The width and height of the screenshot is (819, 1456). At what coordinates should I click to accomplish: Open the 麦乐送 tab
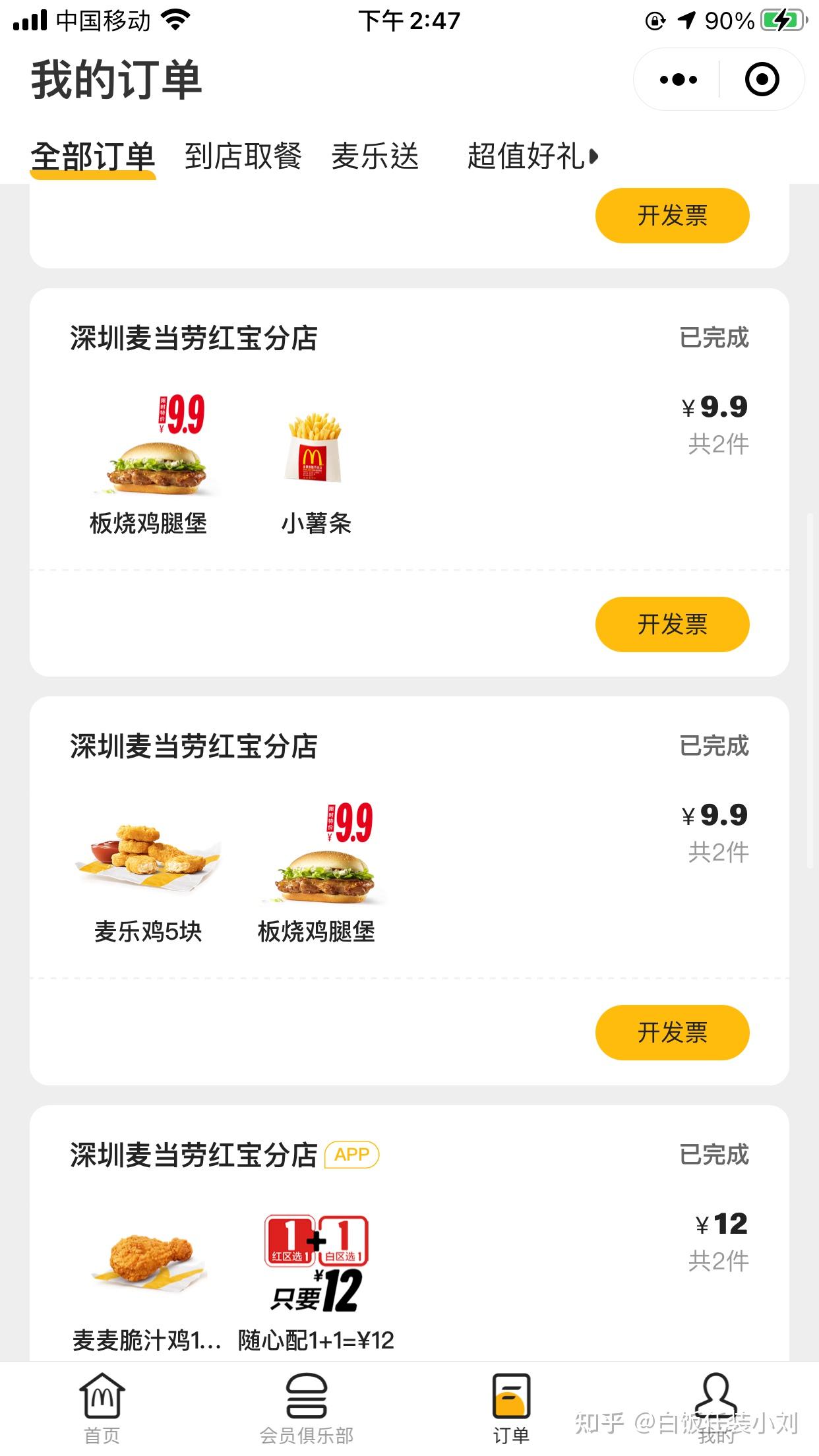(x=377, y=156)
